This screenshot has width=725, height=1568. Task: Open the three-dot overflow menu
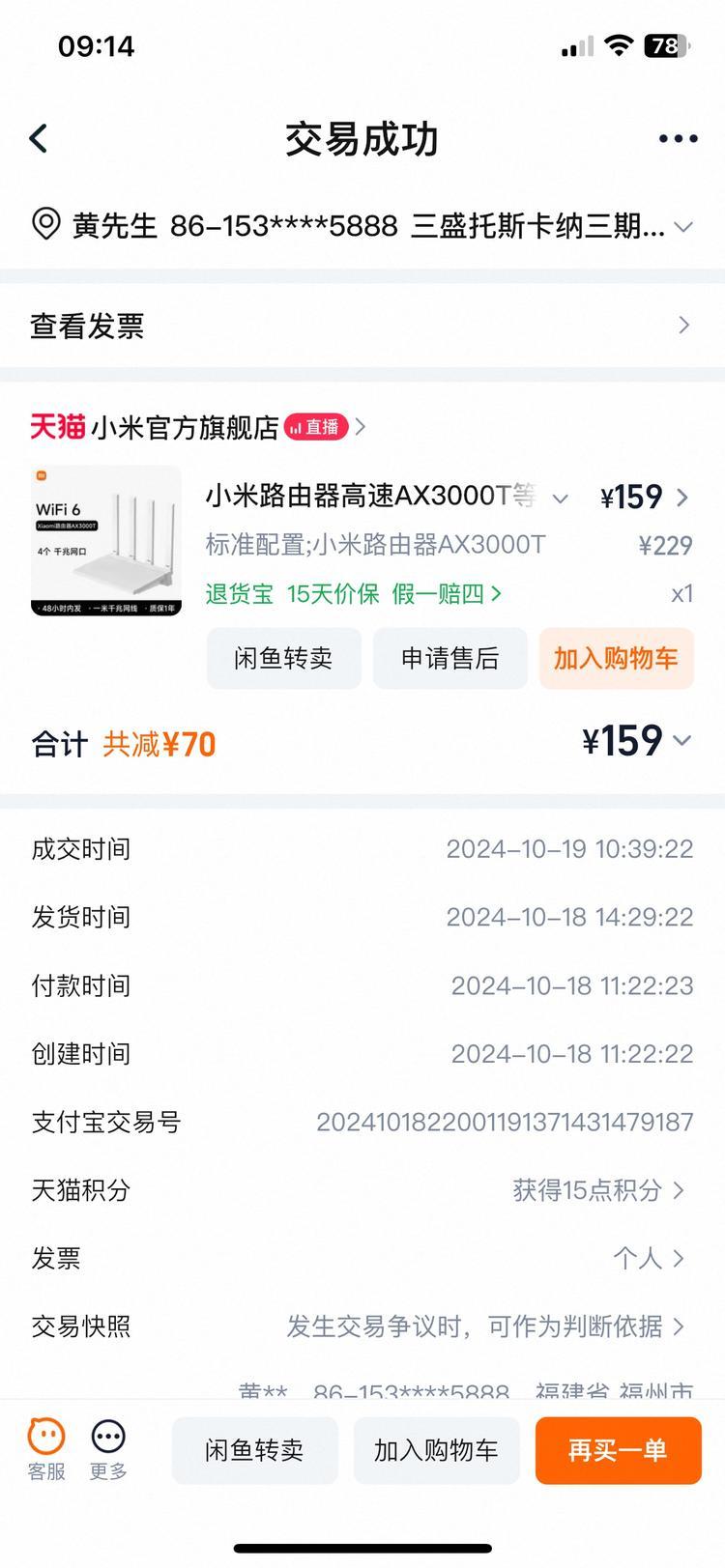coord(677,139)
